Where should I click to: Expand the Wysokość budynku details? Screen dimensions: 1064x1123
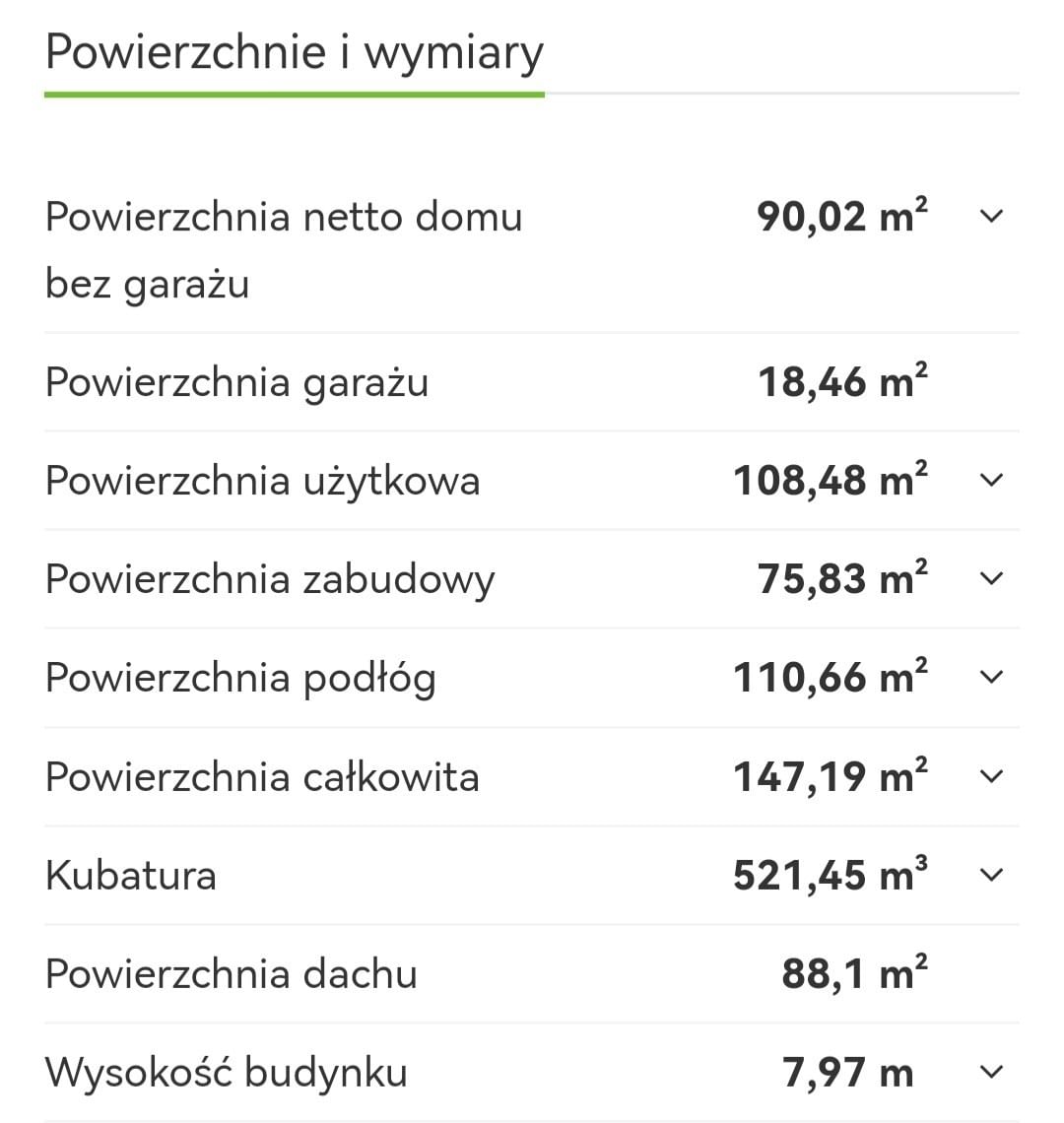pyautogui.click(x=993, y=1071)
